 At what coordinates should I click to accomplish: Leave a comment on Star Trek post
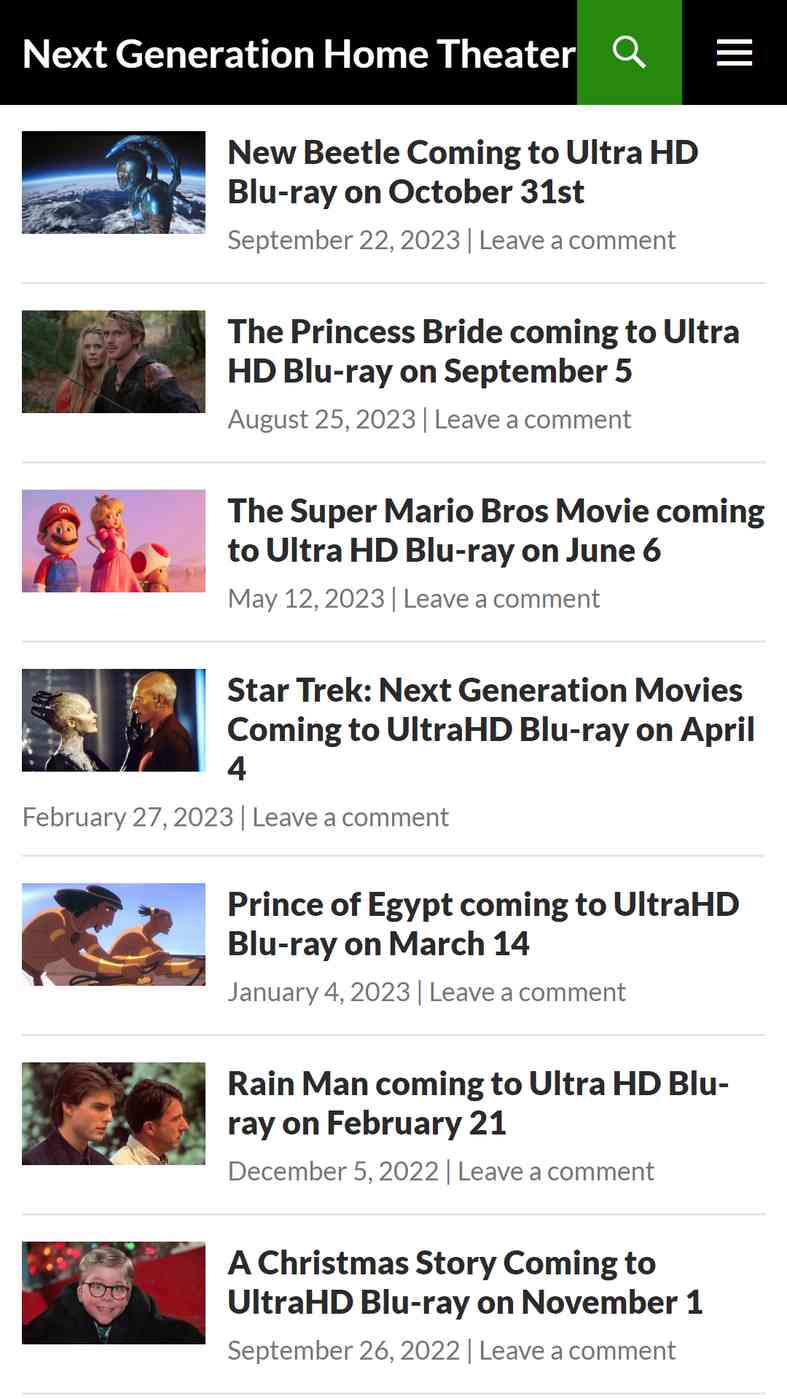click(x=350, y=817)
